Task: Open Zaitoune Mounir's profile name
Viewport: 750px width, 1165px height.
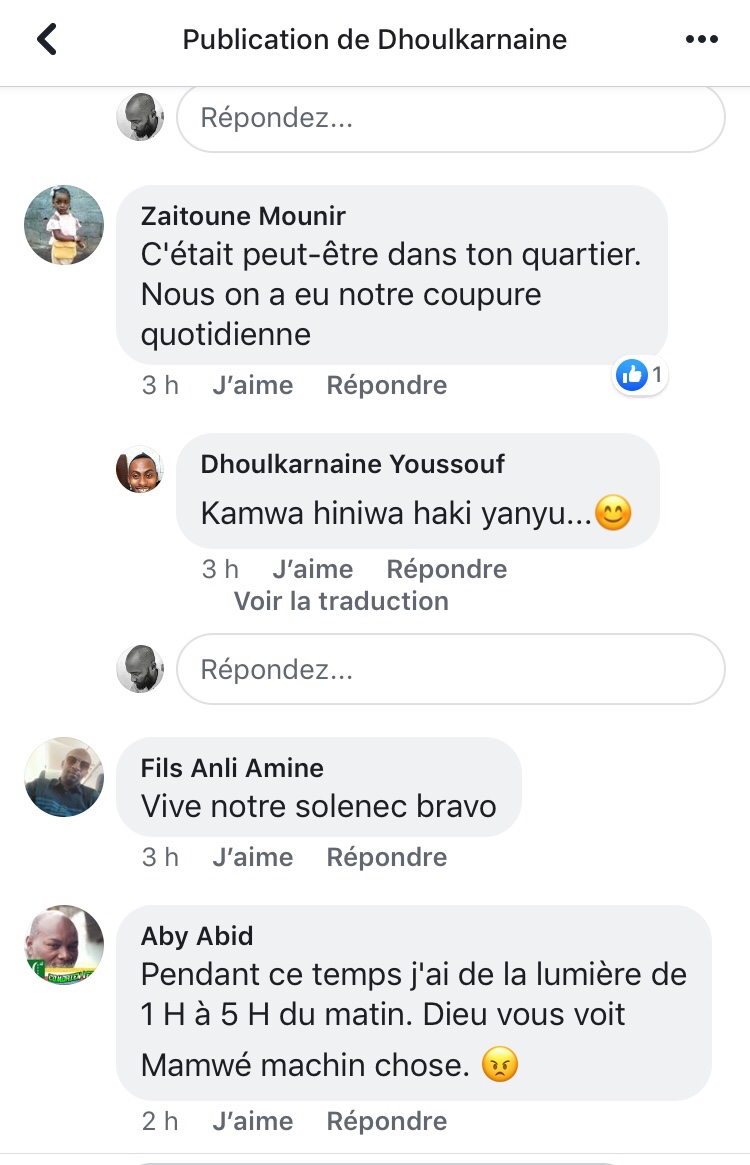Action: (243, 216)
